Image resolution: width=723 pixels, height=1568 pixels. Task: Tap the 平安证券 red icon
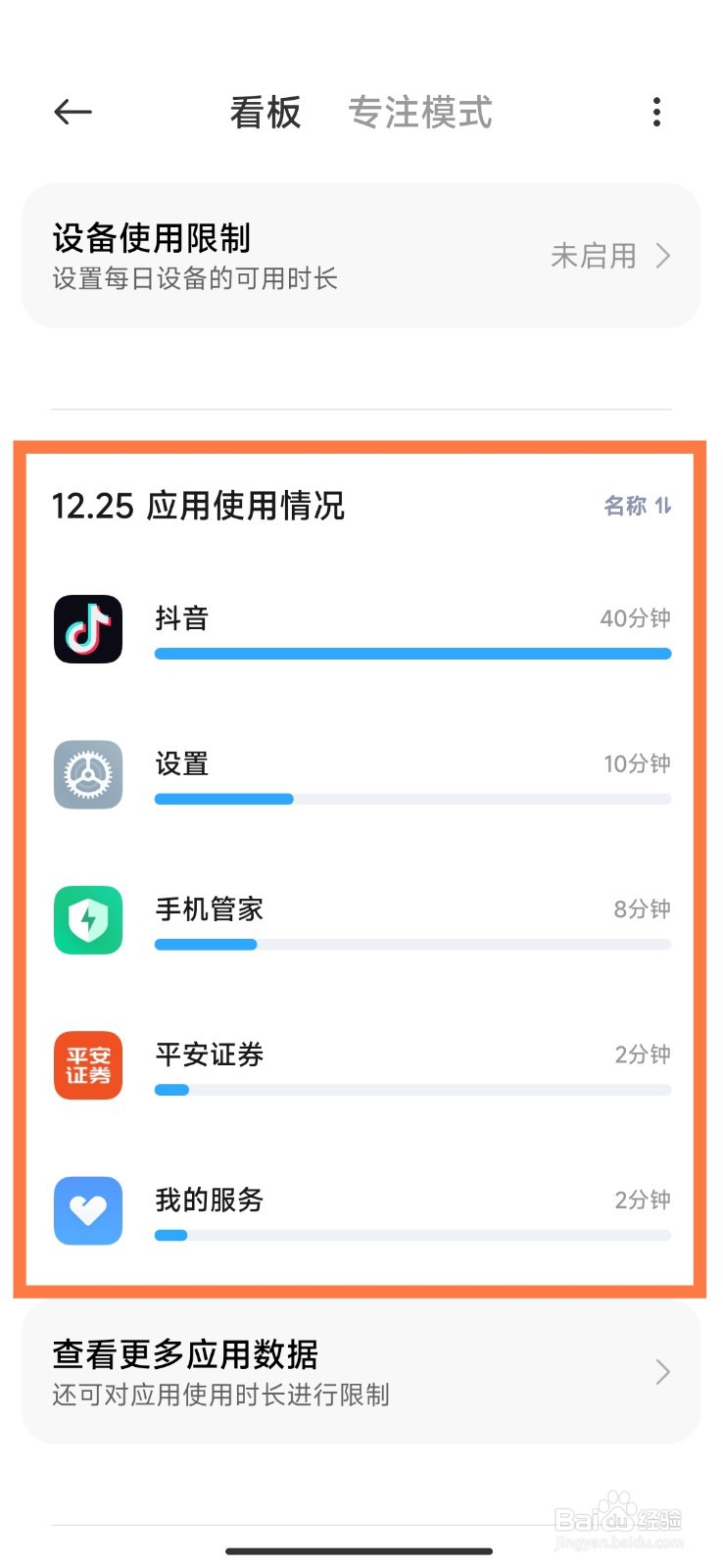[88, 1065]
